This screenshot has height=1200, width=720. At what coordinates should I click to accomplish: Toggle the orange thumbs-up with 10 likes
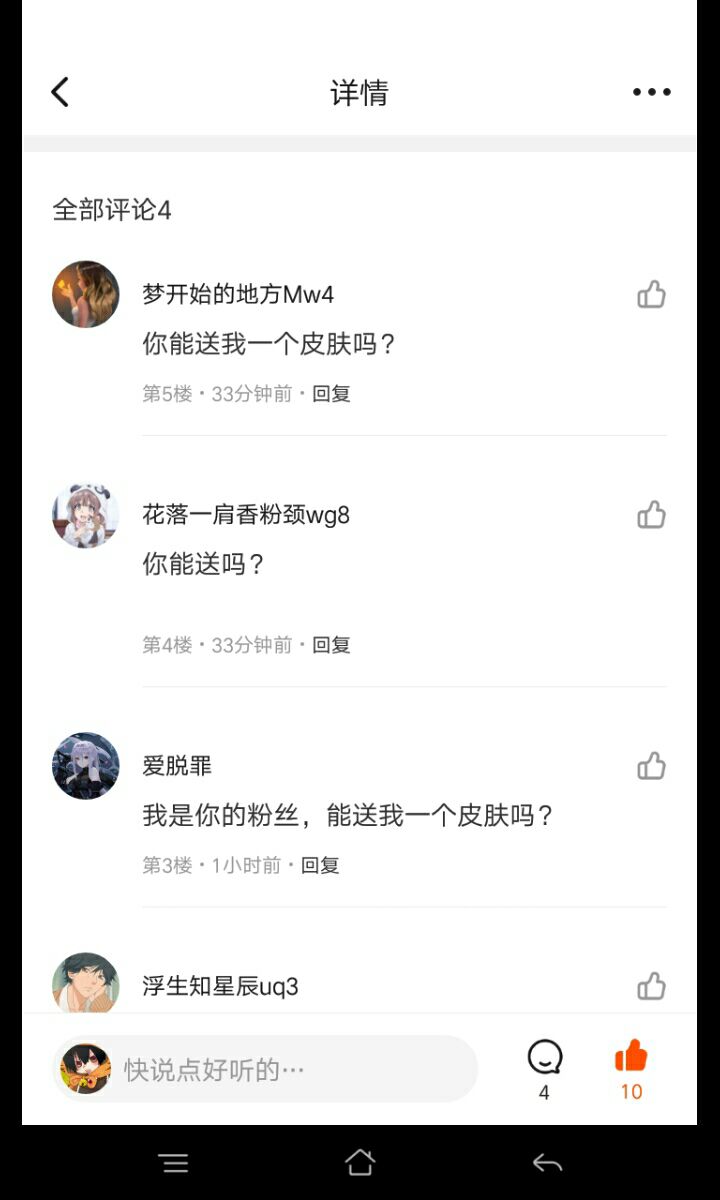(x=631, y=1069)
